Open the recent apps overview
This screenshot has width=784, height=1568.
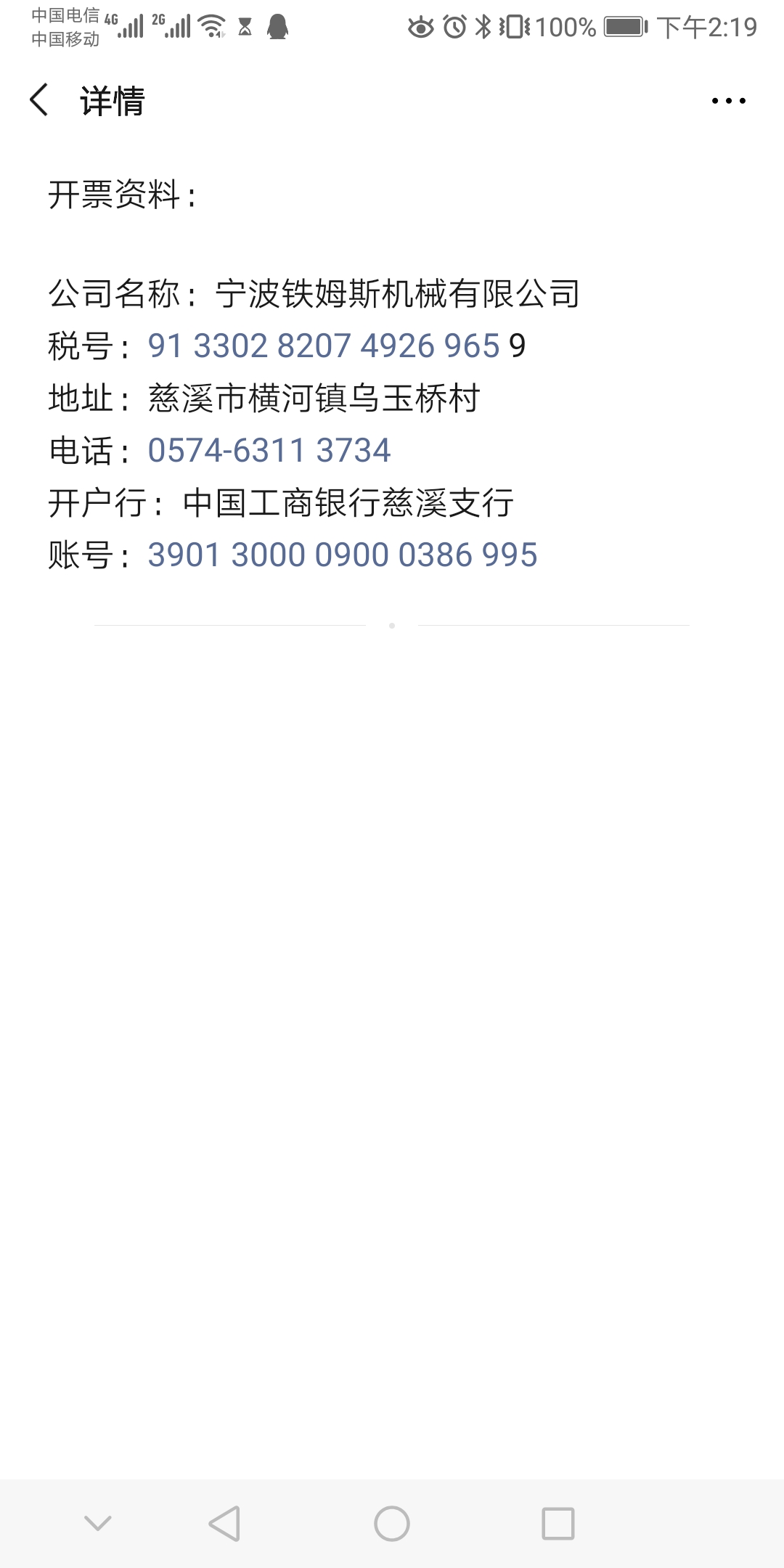pos(558,1523)
